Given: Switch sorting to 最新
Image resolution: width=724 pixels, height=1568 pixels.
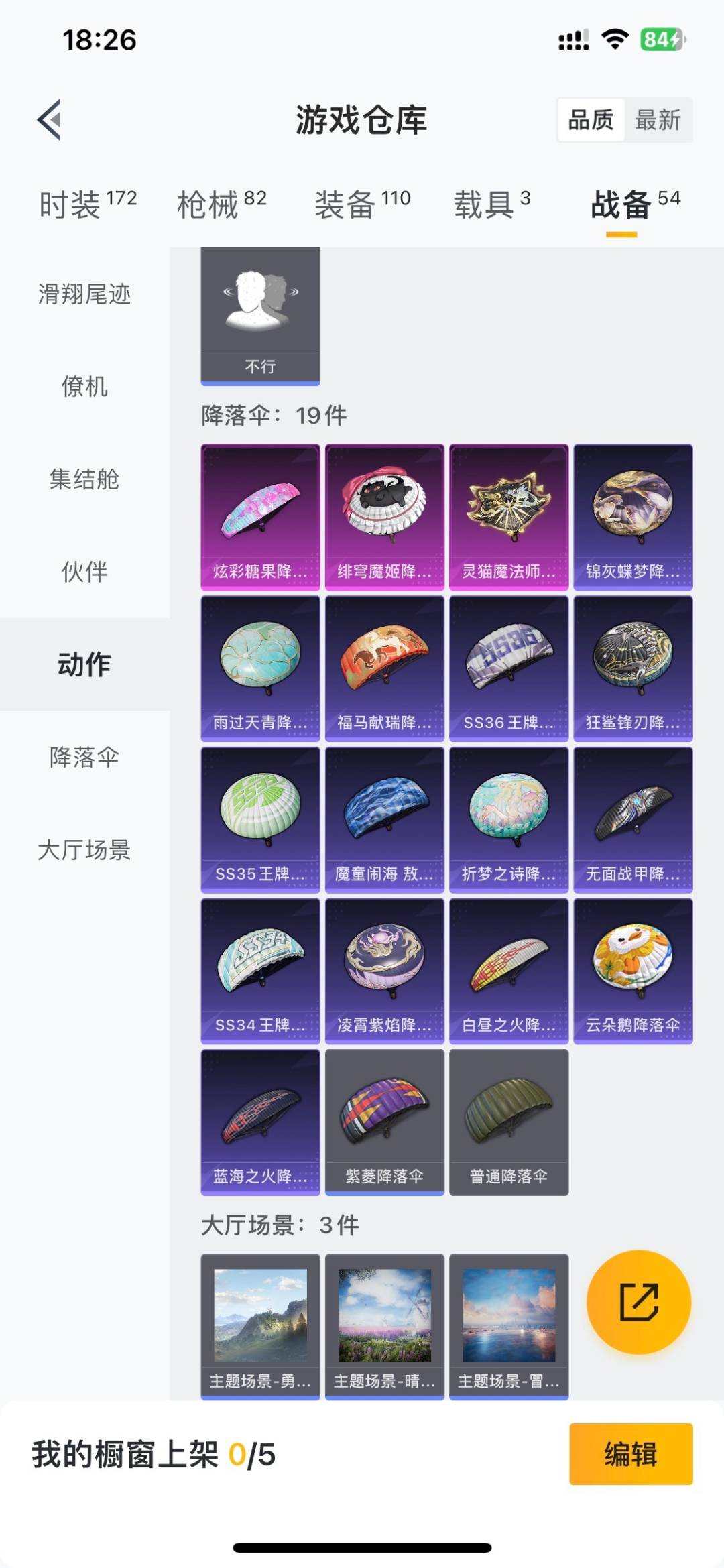Looking at the screenshot, I should tap(658, 121).
